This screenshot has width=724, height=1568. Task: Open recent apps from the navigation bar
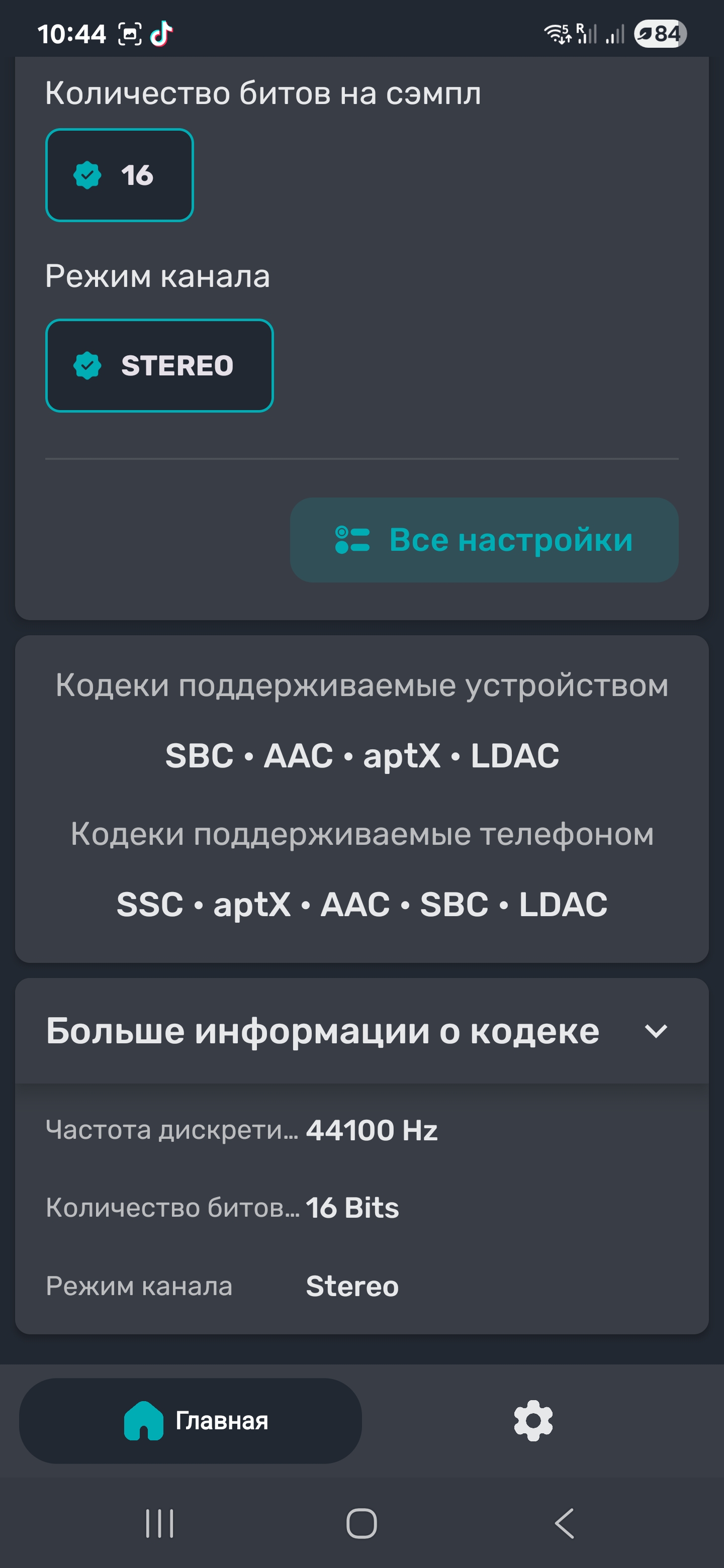[x=159, y=1524]
